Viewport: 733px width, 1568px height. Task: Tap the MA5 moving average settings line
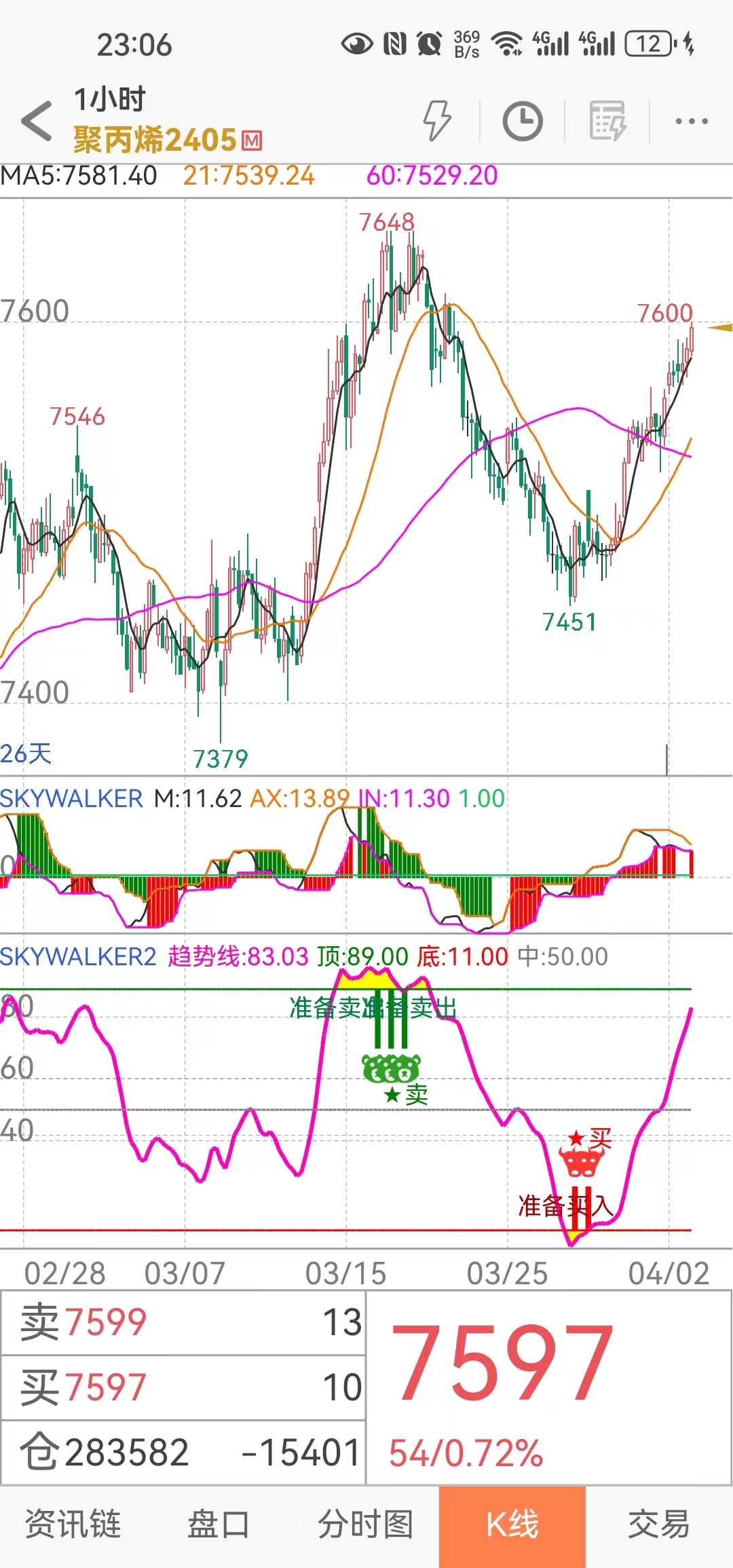[x=79, y=176]
